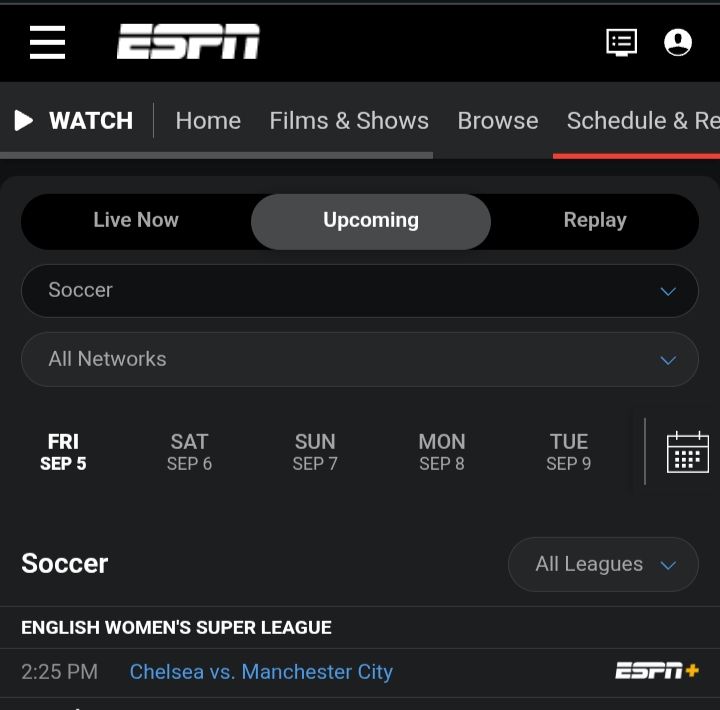Screen dimensions: 720x710
Task: Expand the All Leagues filter
Action: [x=603, y=565]
